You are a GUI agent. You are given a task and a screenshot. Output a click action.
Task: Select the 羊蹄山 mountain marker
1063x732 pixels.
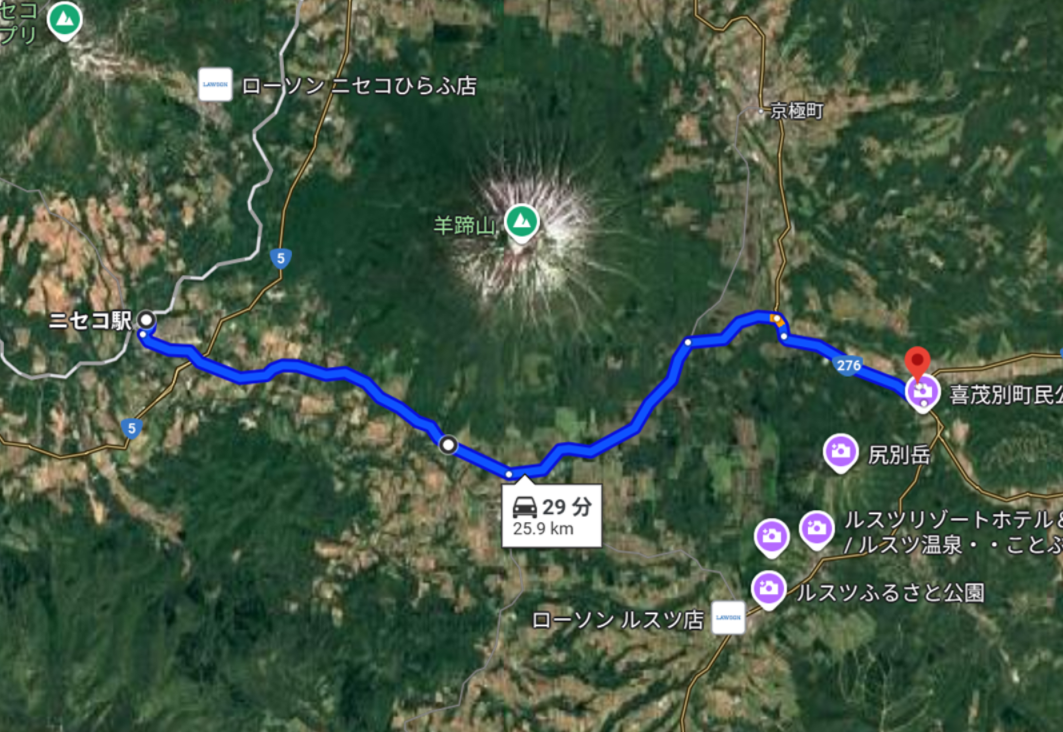click(x=520, y=221)
